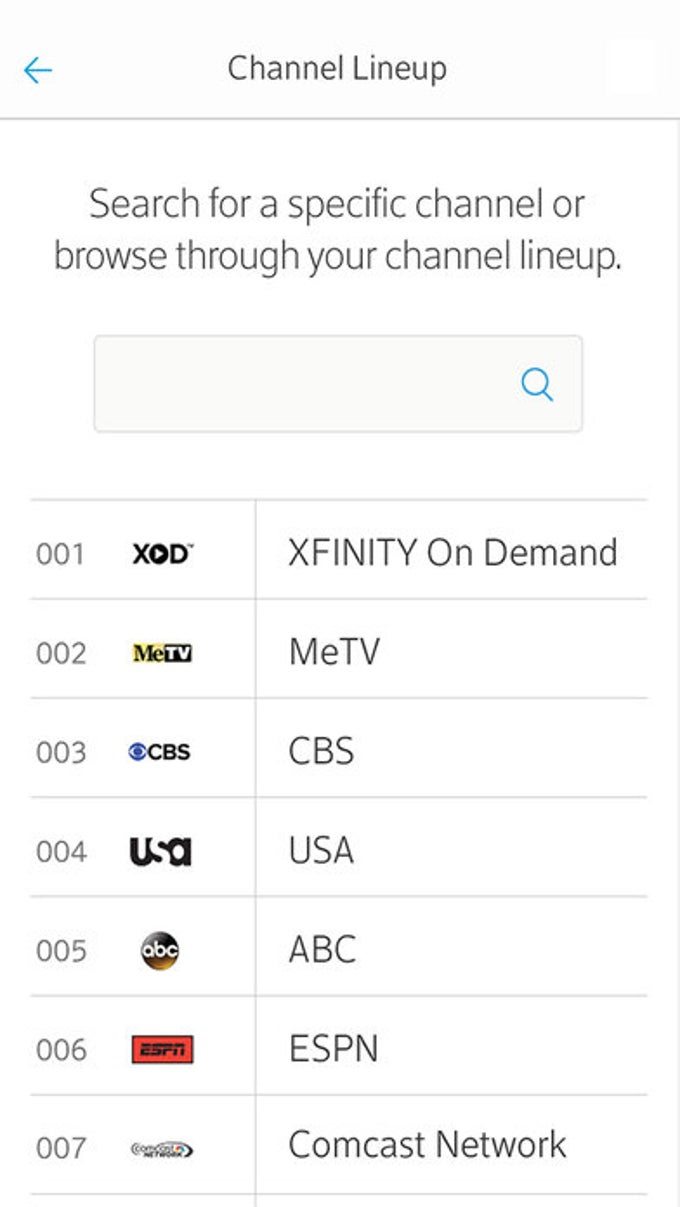Tap the channel search field
The height and width of the screenshot is (1207, 680).
300,384
